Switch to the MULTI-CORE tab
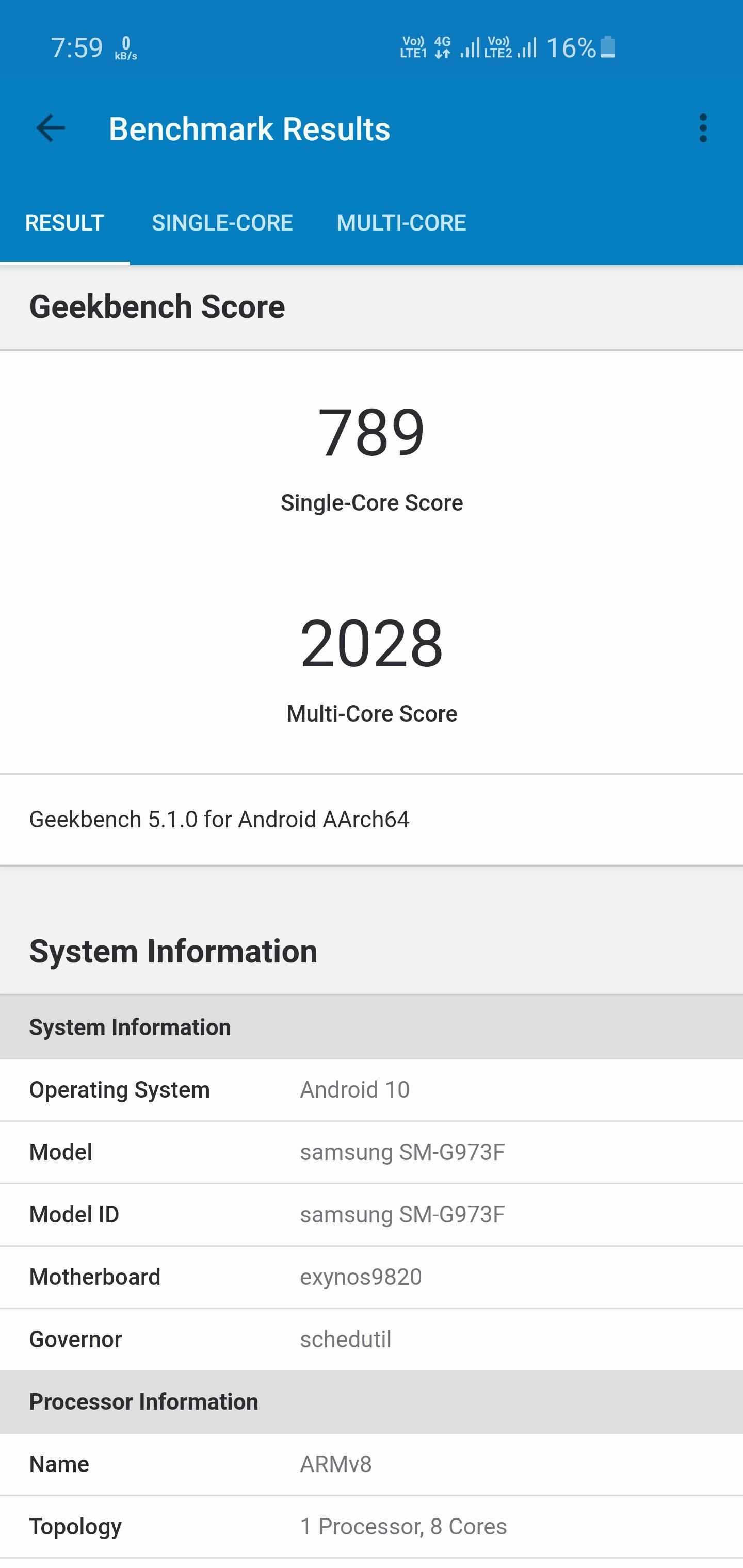 click(401, 223)
